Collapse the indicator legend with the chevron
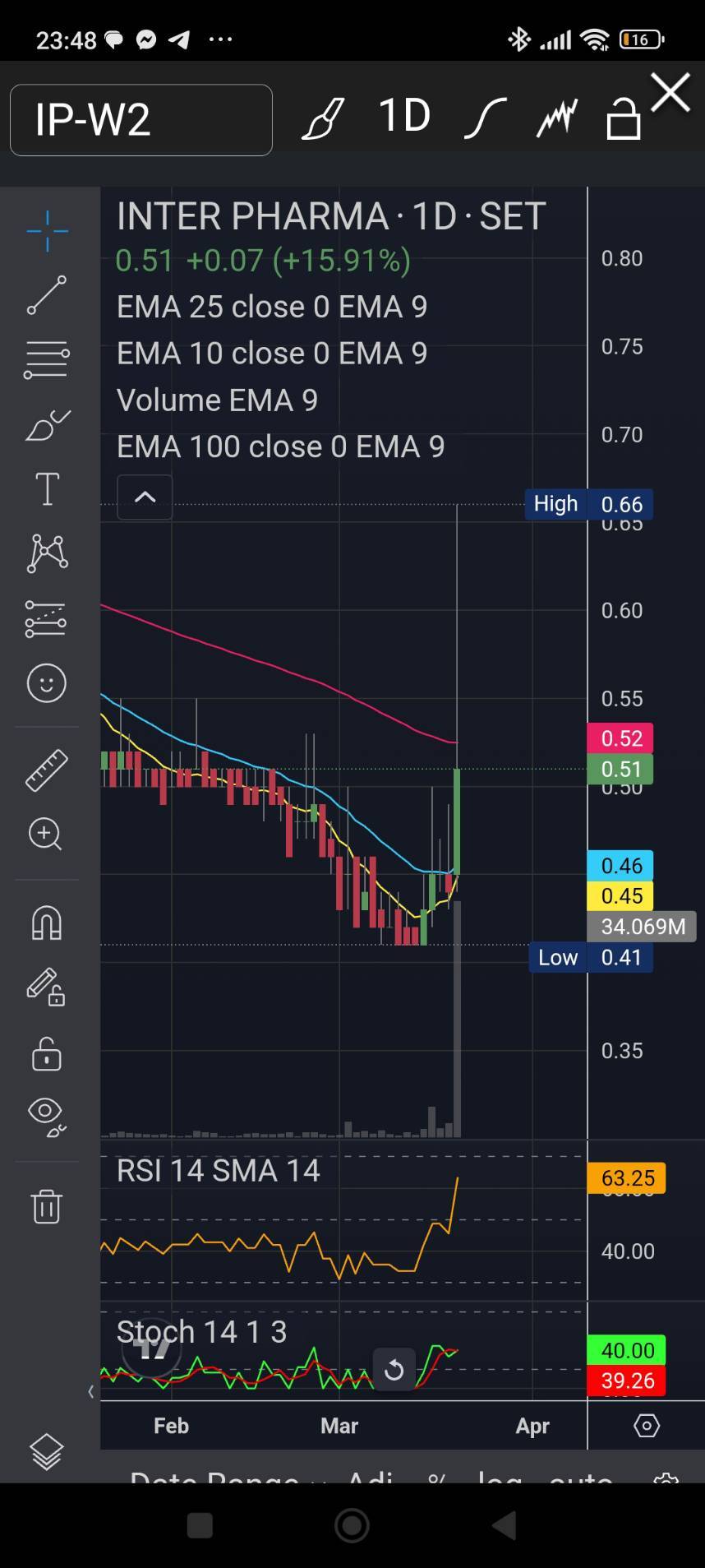The height and width of the screenshot is (1568, 705). click(x=145, y=497)
